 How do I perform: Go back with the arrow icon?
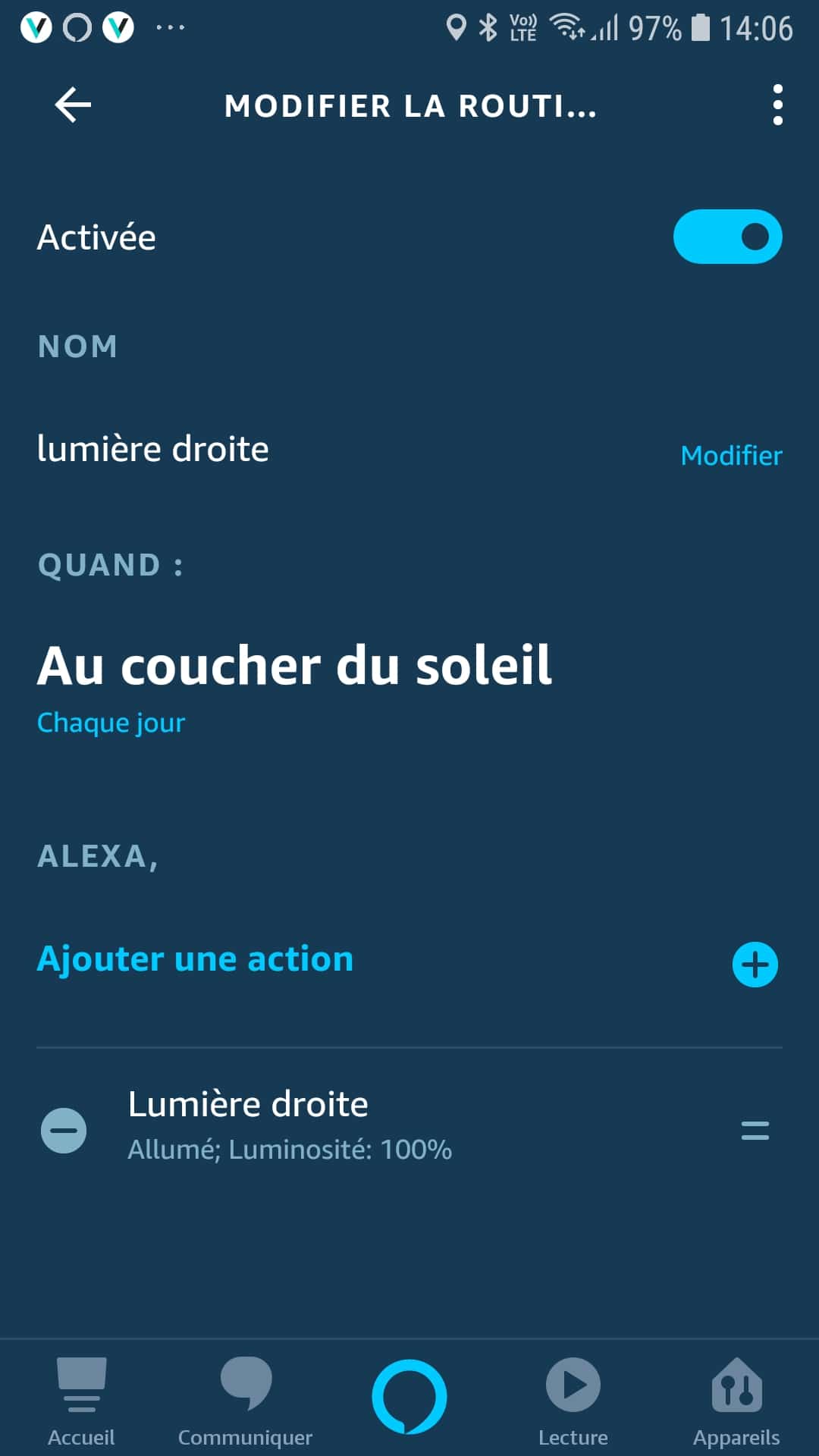(73, 105)
